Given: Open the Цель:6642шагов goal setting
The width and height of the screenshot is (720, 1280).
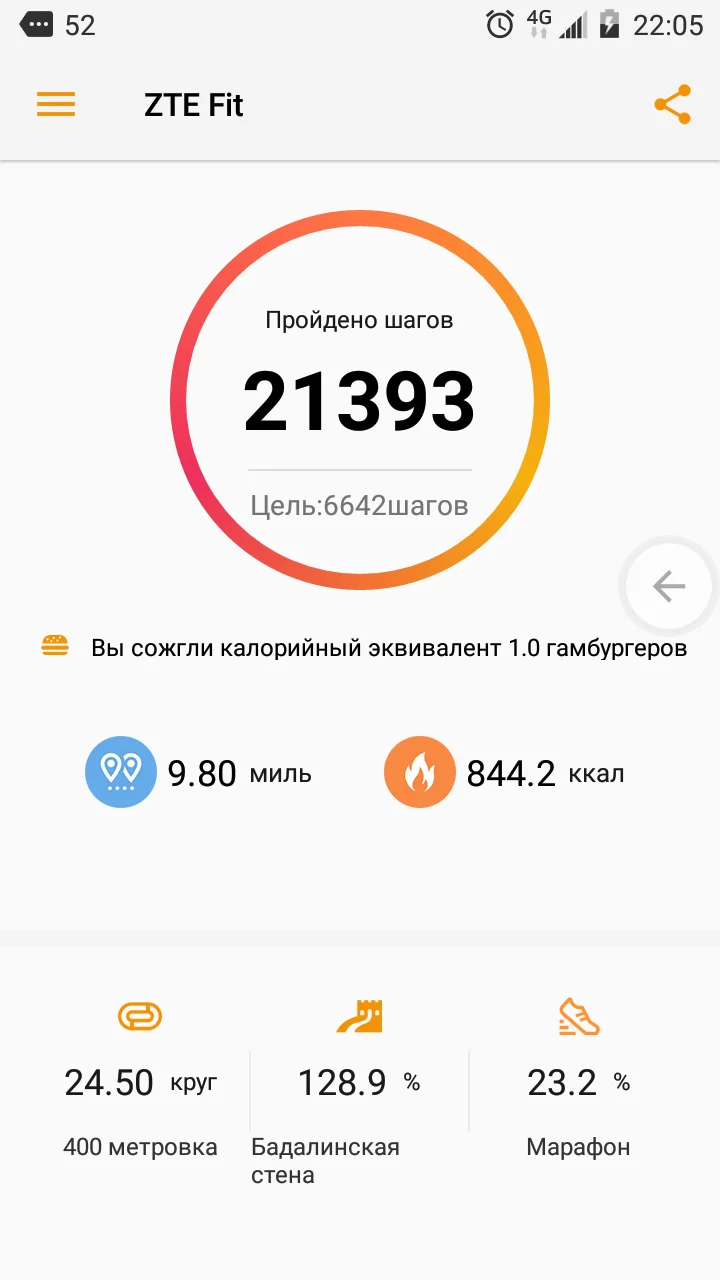Looking at the screenshot, I should pyautogui.click(x=360, y=506).
